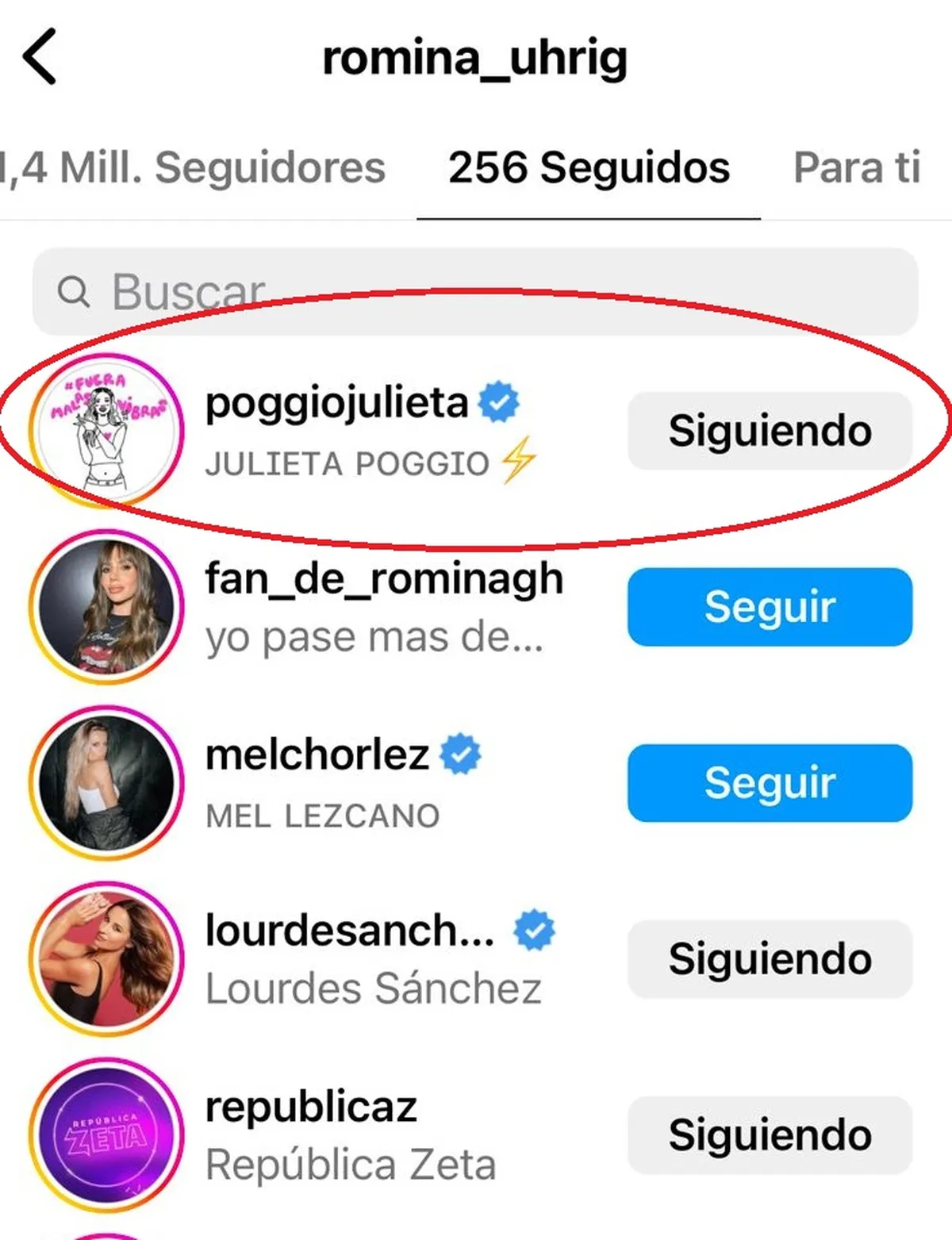Tap the Buscar search field
The image size is (952, 1240).
click(x=474, y=291)
